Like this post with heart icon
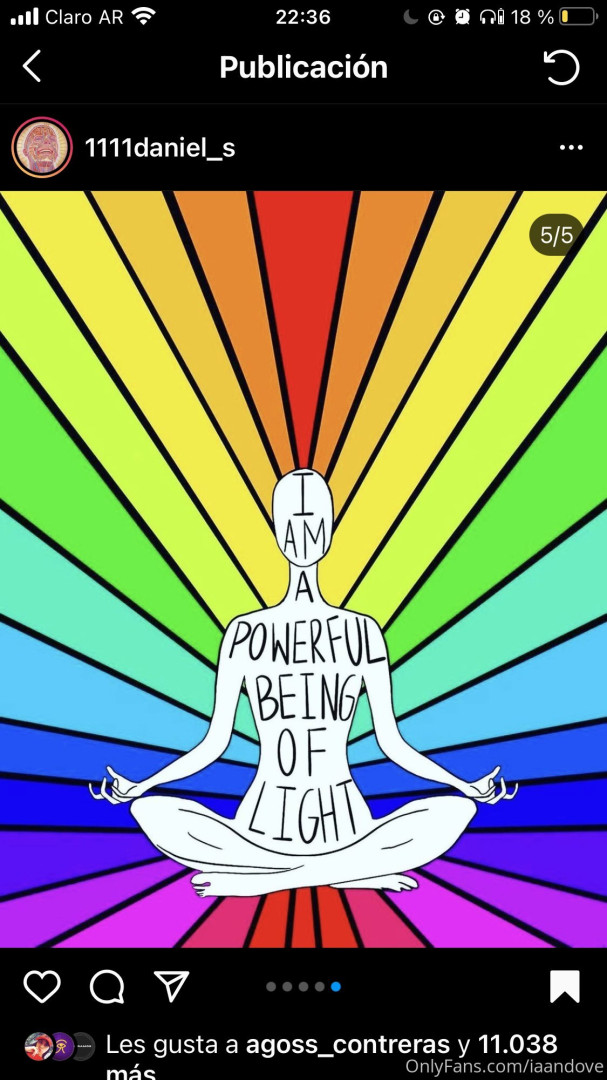This screenshot has height=1080, width=607. [42, 987]
